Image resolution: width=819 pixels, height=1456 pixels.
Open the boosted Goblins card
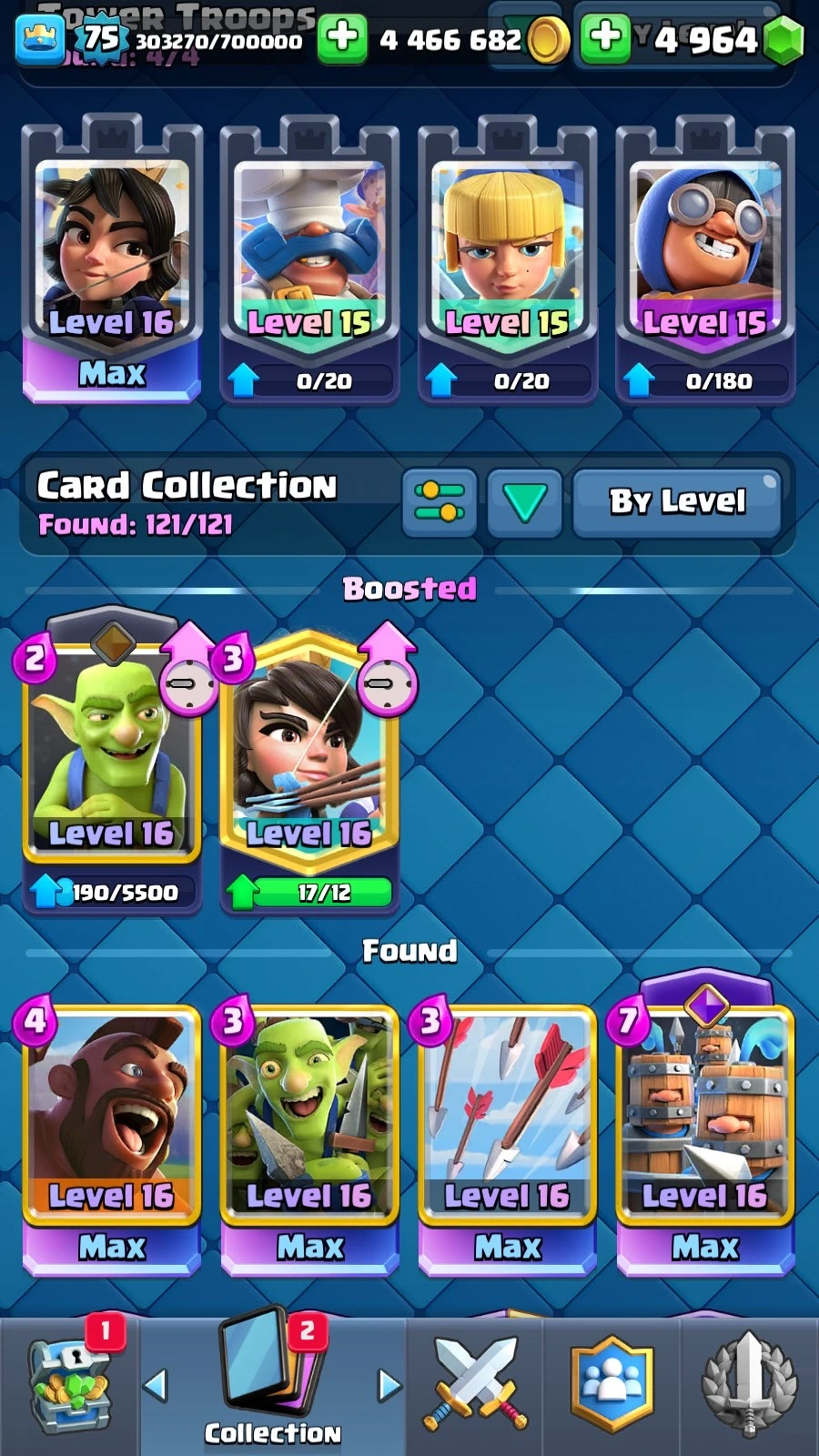(111, 755)
